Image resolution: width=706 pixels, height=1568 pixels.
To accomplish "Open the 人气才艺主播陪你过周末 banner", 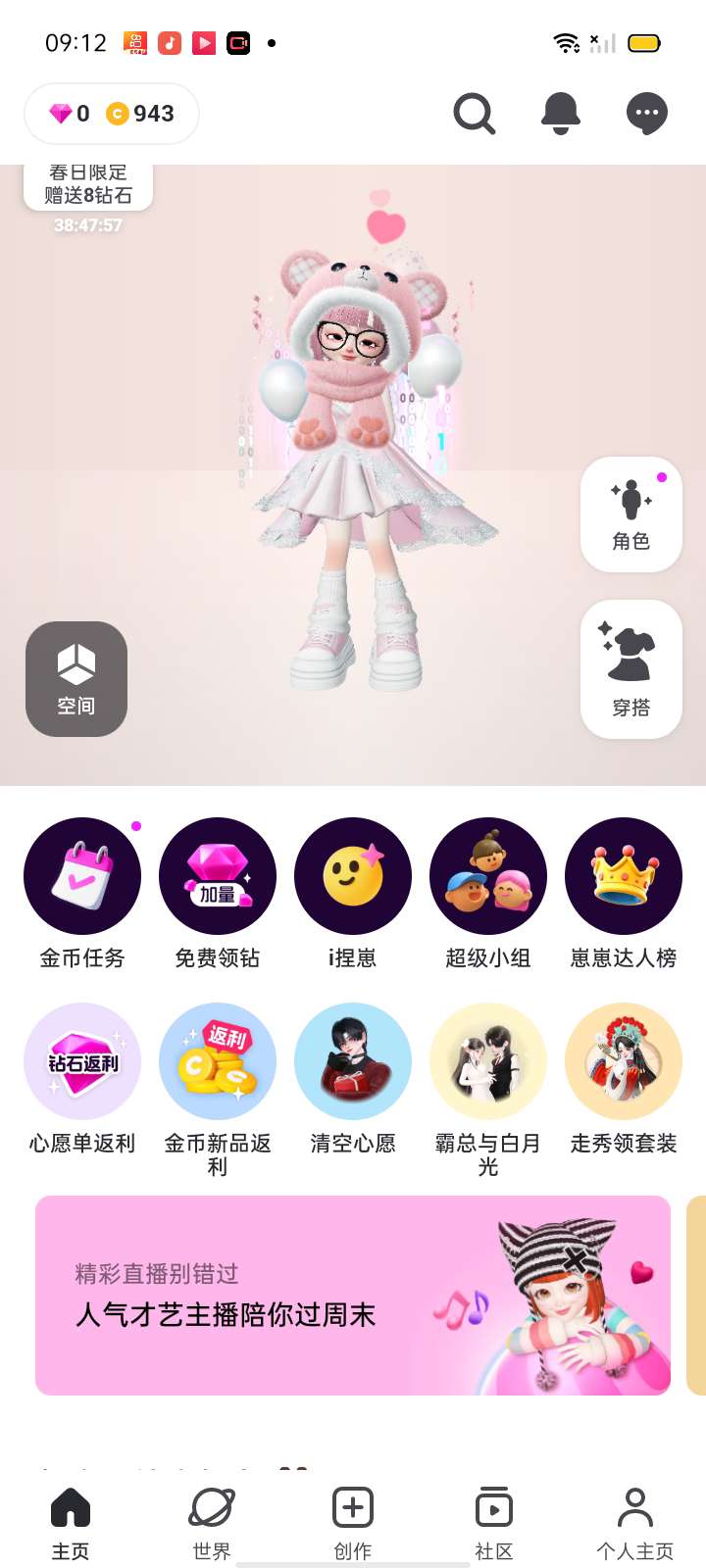I will pyautogui.click(x=353, y=1295).
